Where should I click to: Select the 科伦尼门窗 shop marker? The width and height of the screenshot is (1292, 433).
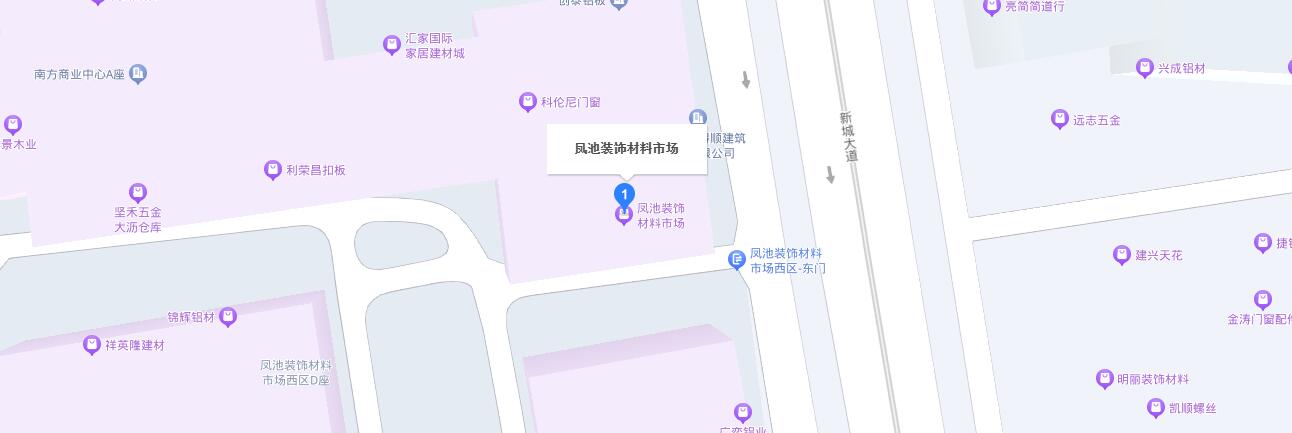pyautogui.click(x=528, y=102)
